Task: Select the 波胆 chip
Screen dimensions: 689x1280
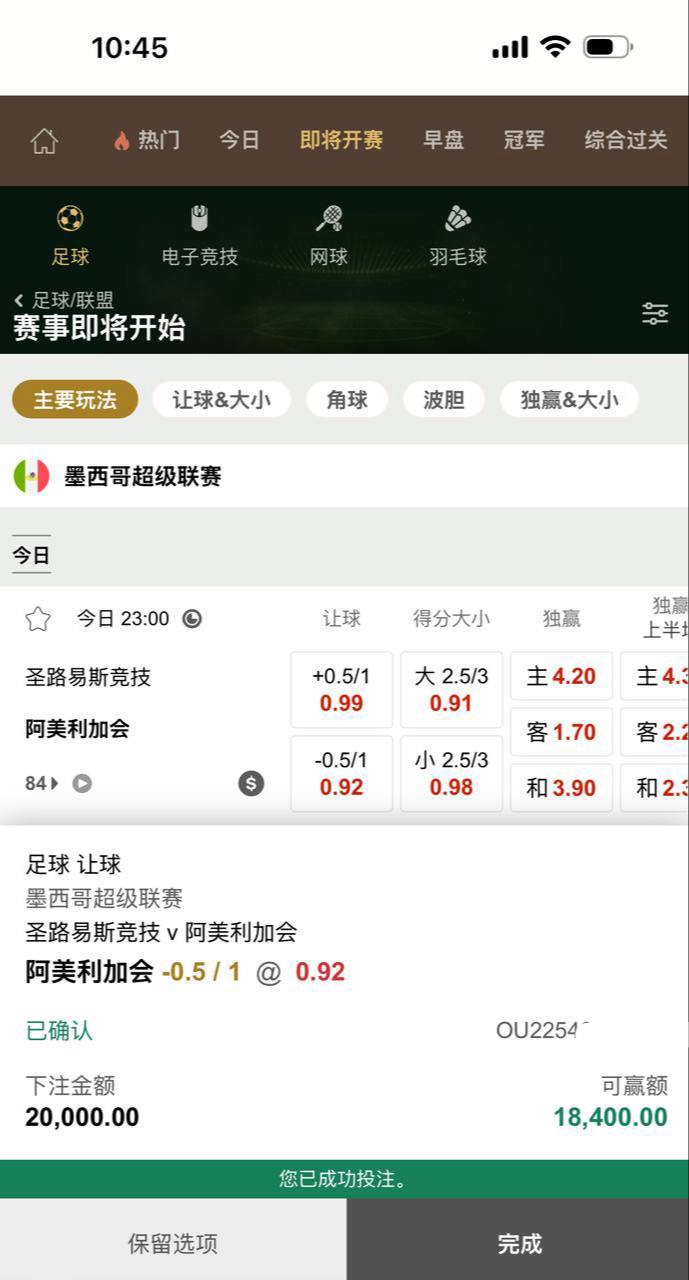Action: 444,400
